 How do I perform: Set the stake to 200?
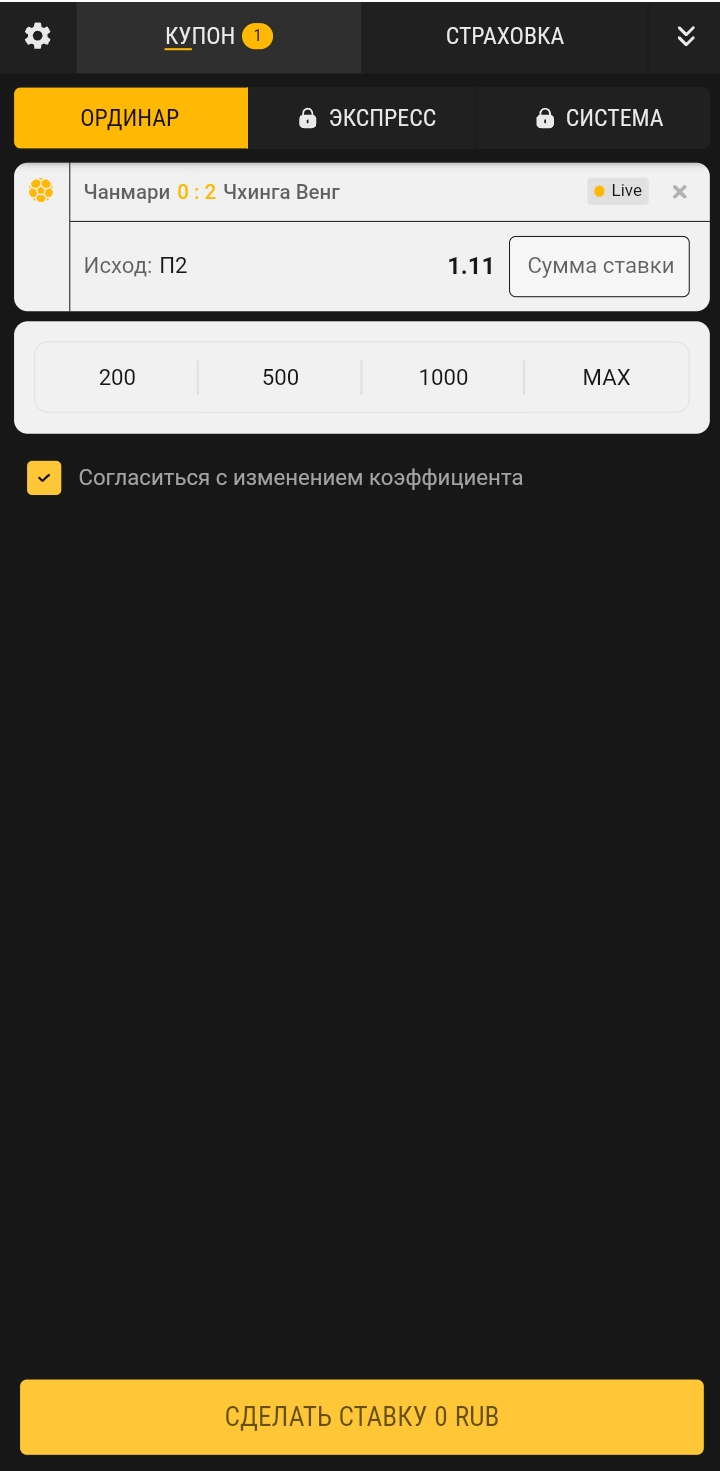pos(117,377)
